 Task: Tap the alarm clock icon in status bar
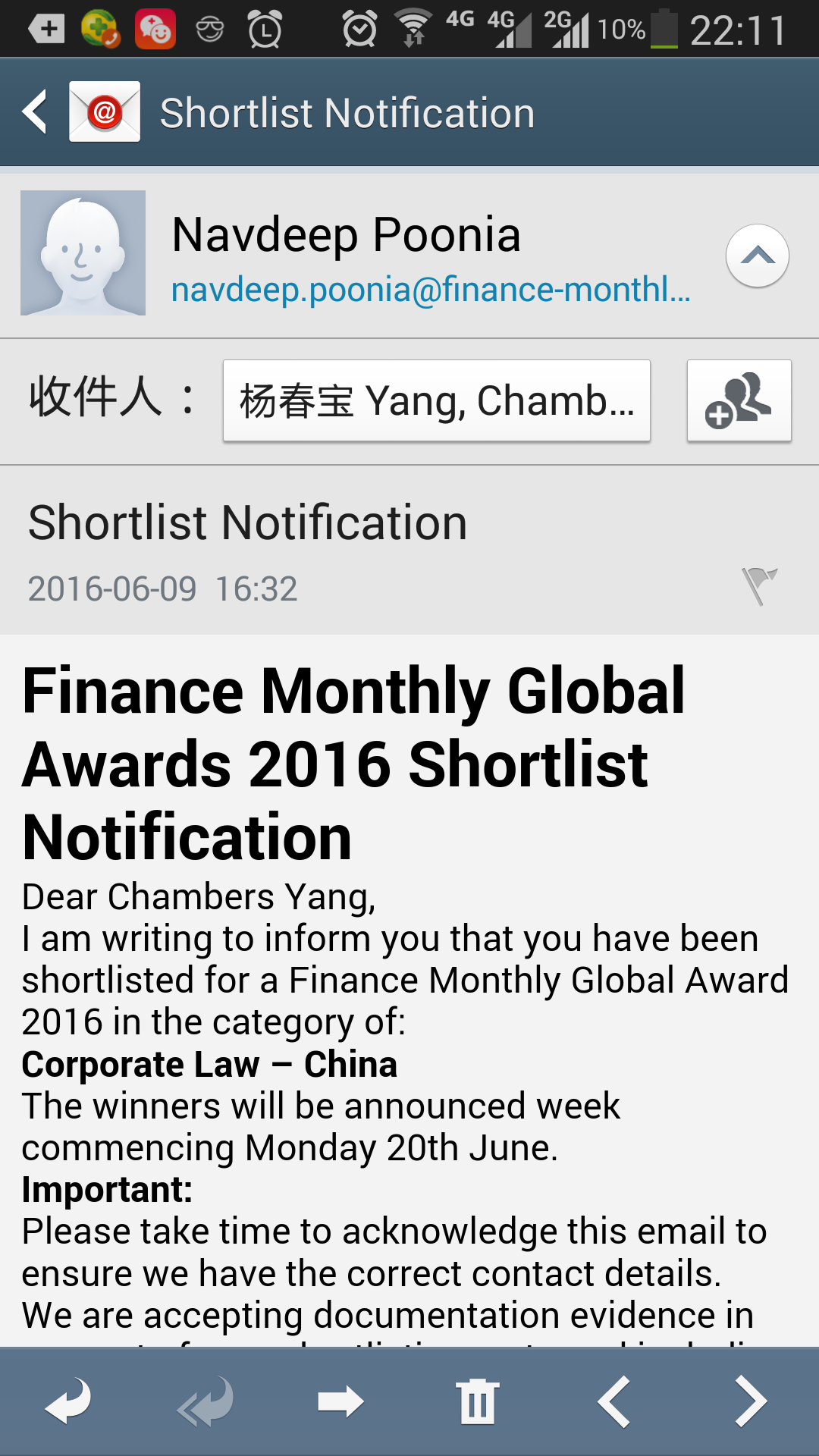pyautogui.click(x=265, y=29)
